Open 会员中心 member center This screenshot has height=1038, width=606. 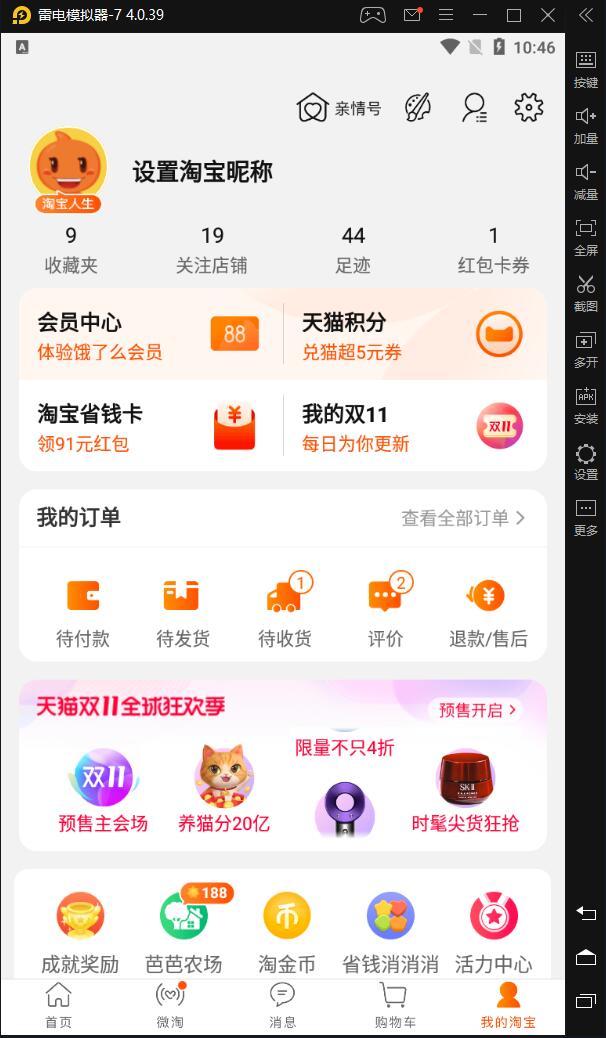pos(150,335)
